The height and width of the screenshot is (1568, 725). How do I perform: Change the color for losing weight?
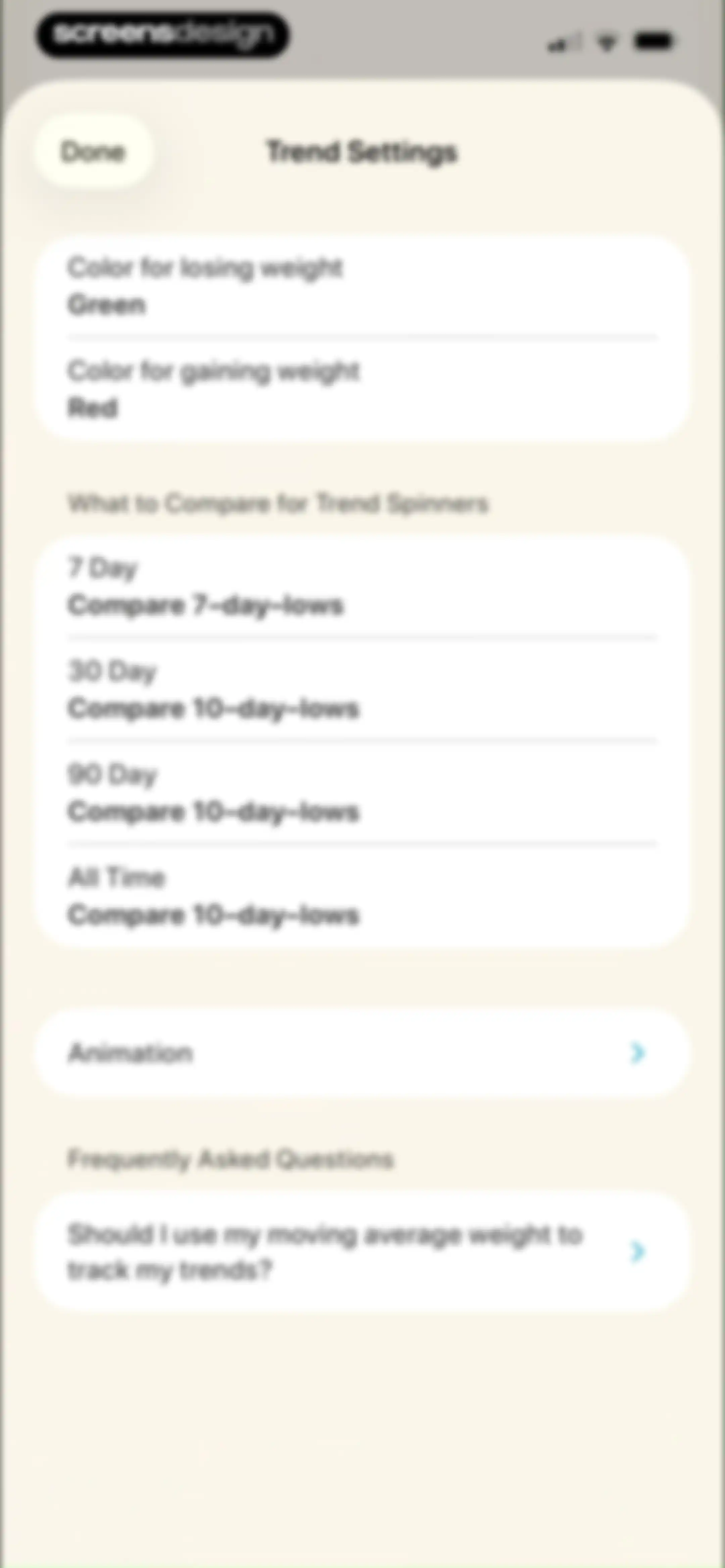(363, 286)
